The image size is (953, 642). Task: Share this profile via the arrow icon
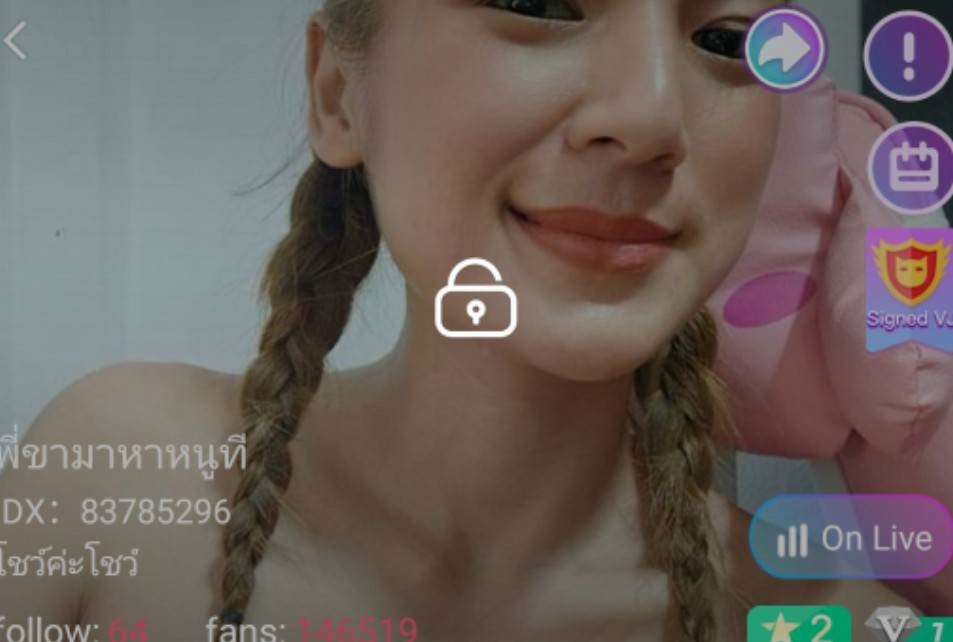tap(785, 50)
